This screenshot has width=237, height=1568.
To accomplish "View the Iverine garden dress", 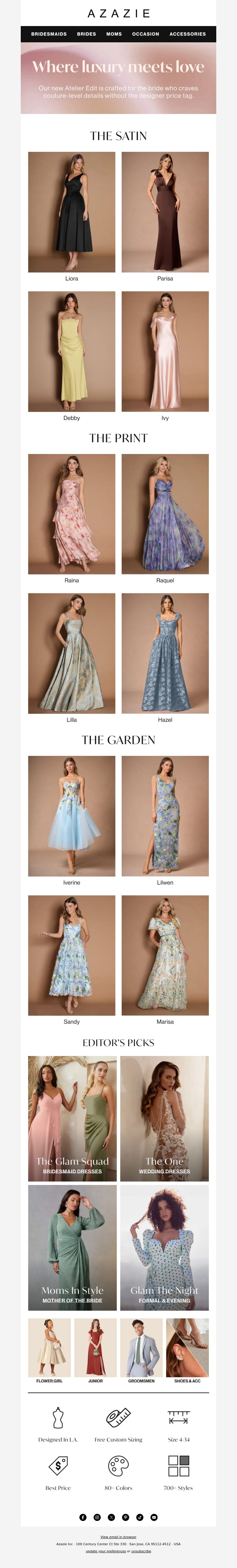I will pyautogui.click(x=71, y=816).
